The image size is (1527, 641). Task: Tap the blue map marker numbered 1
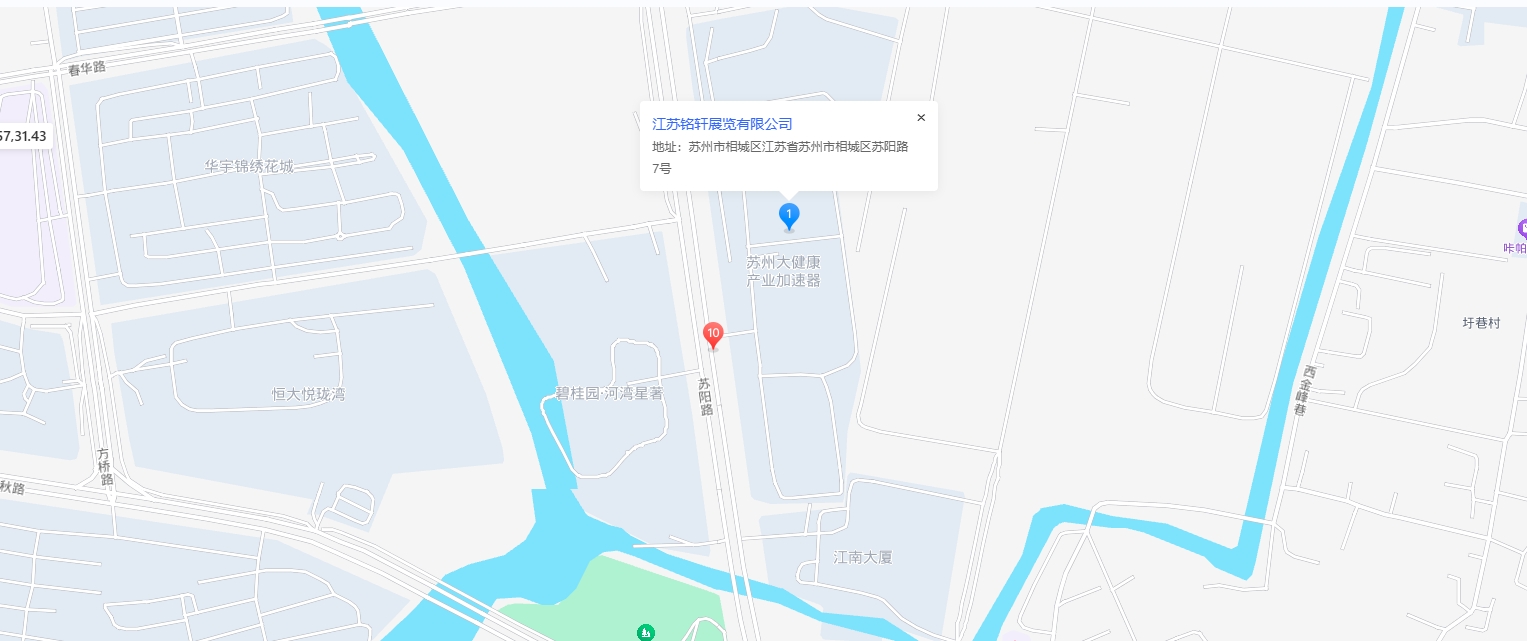point(789,215)
